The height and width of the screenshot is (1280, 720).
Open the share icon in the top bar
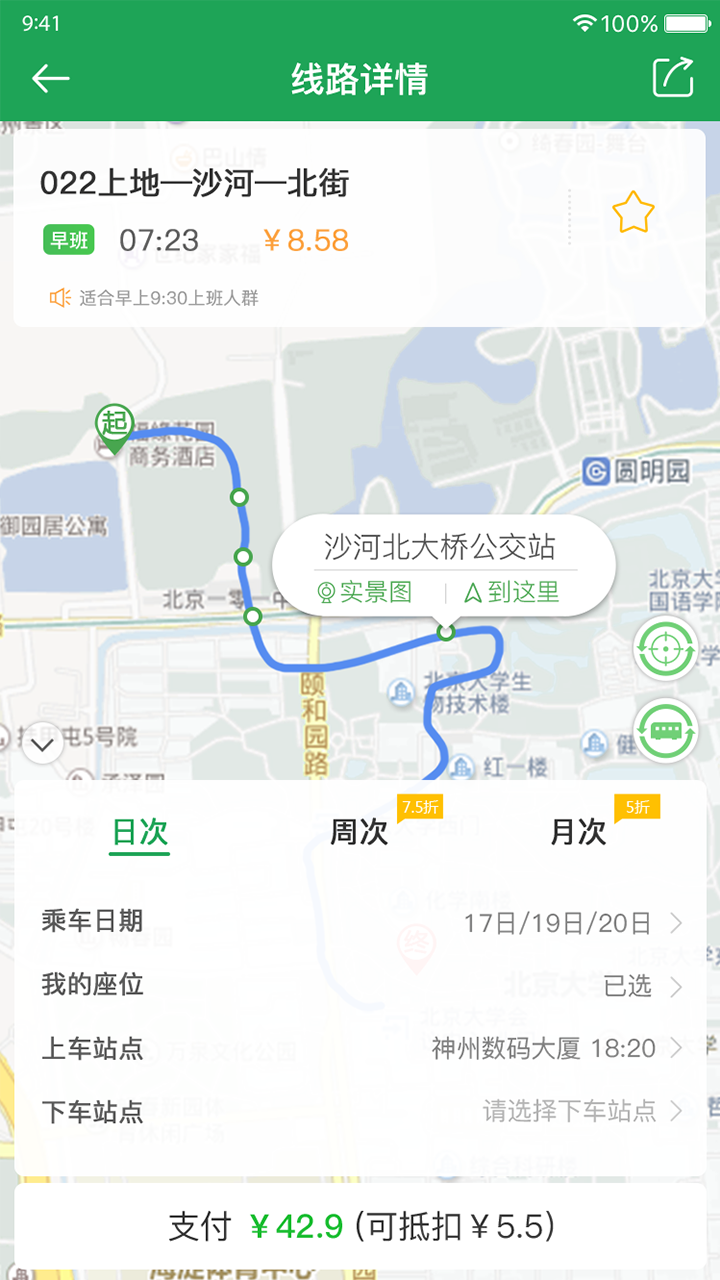click(x=678, y=76)
